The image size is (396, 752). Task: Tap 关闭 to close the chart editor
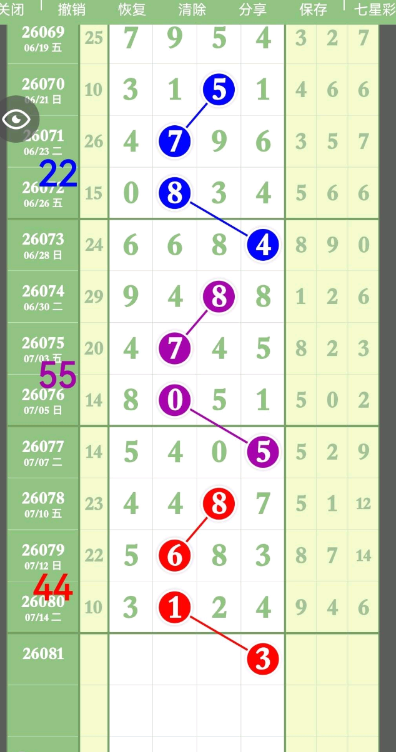12,9
